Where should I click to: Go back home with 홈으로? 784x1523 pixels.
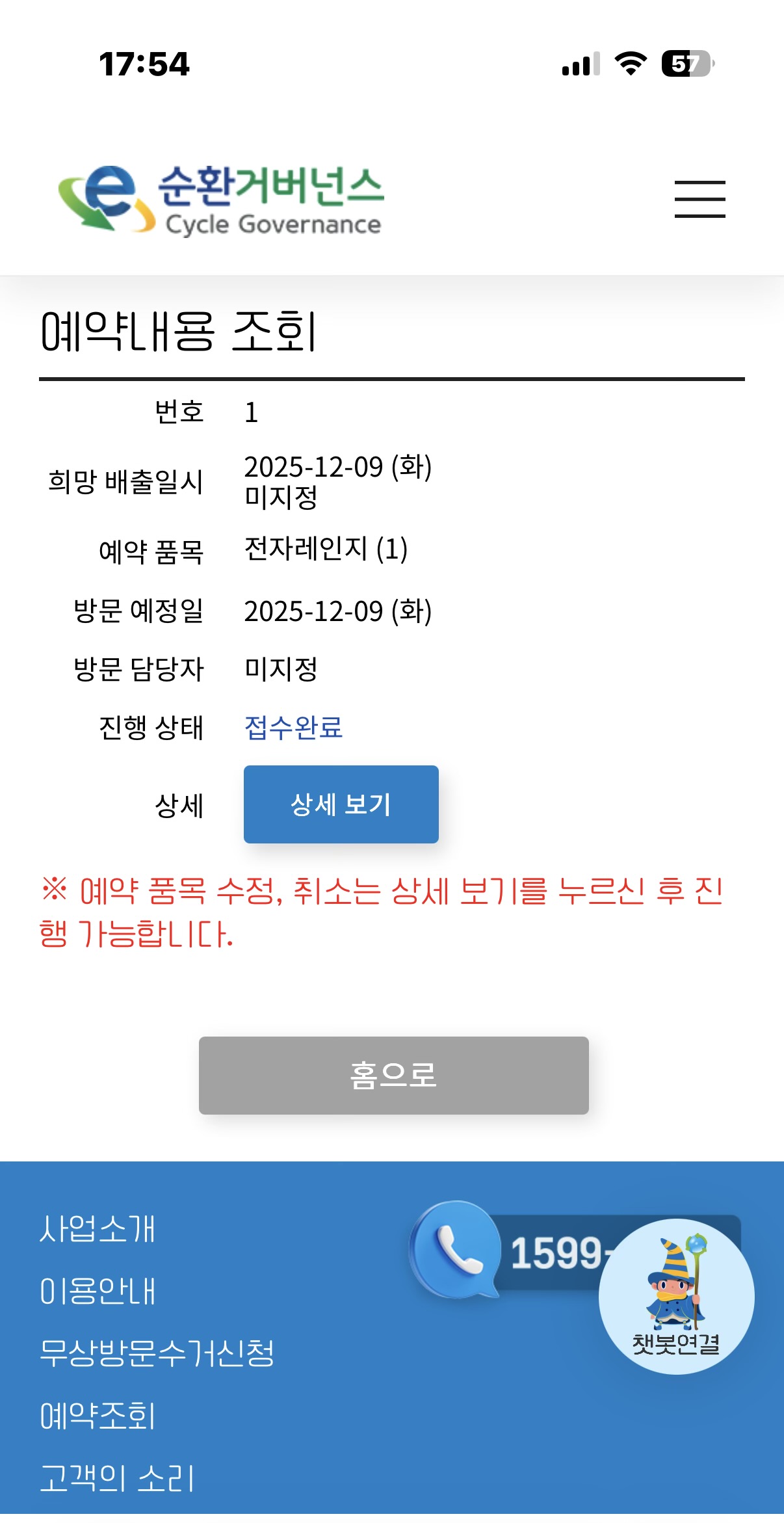(x=393, y=1075)
